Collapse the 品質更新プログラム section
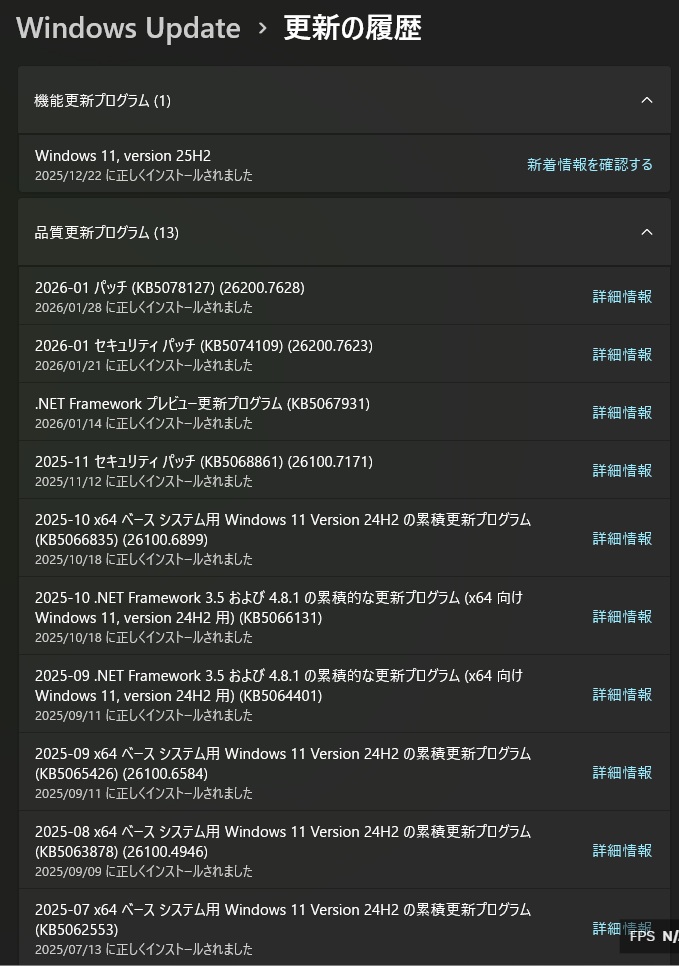The width and height of the screenshot is (679, 966). (646, 232)
